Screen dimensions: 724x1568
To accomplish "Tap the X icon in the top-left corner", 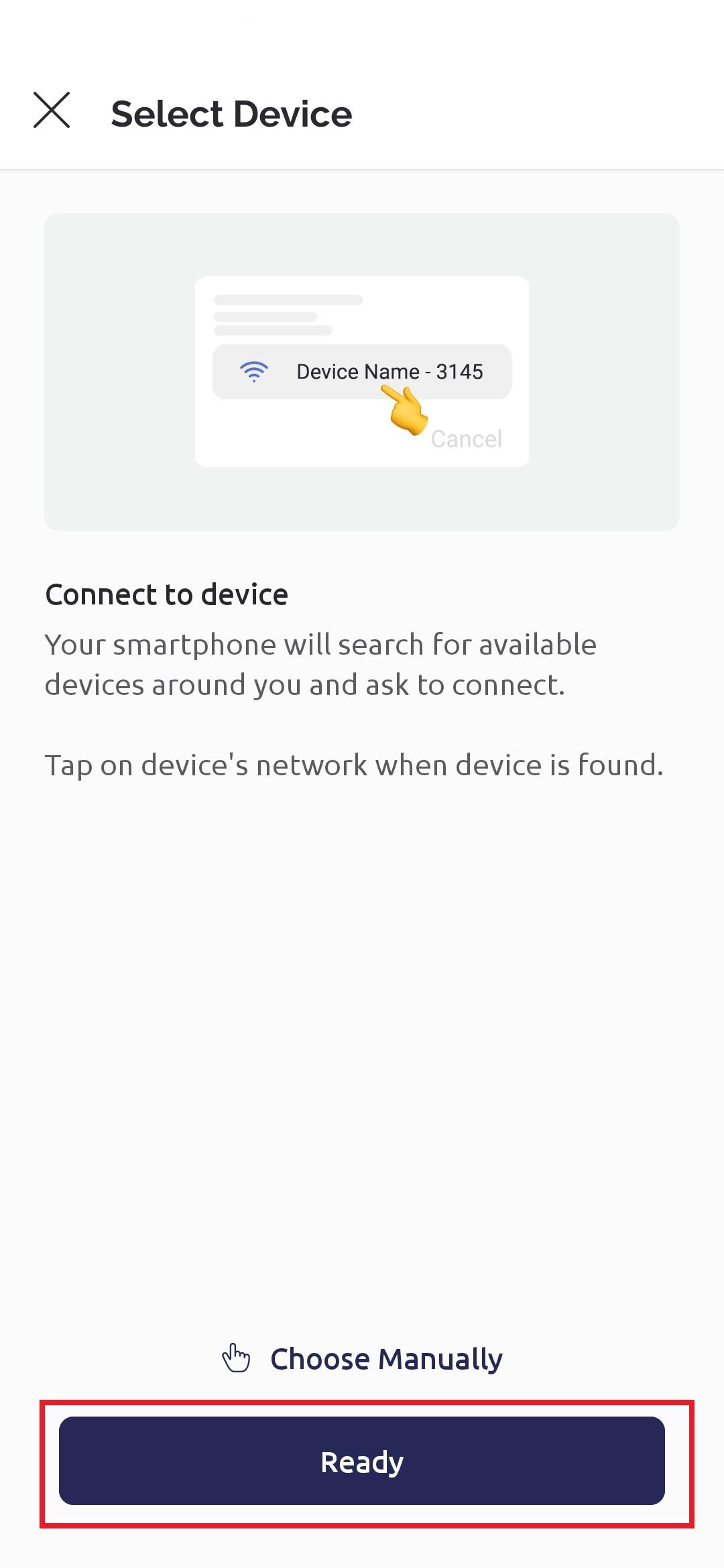I will click(x=52, y=111).
